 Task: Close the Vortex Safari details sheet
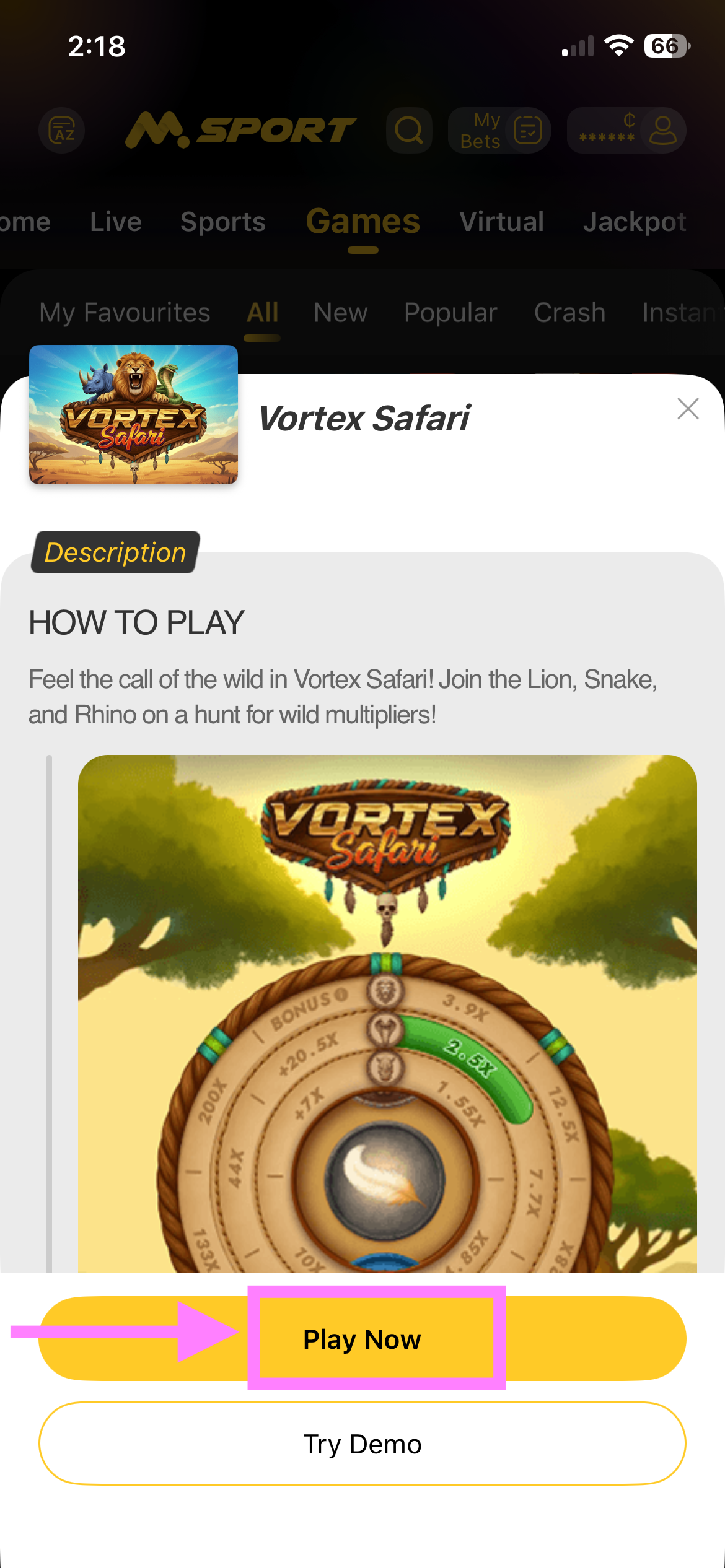tap(688, 409)
